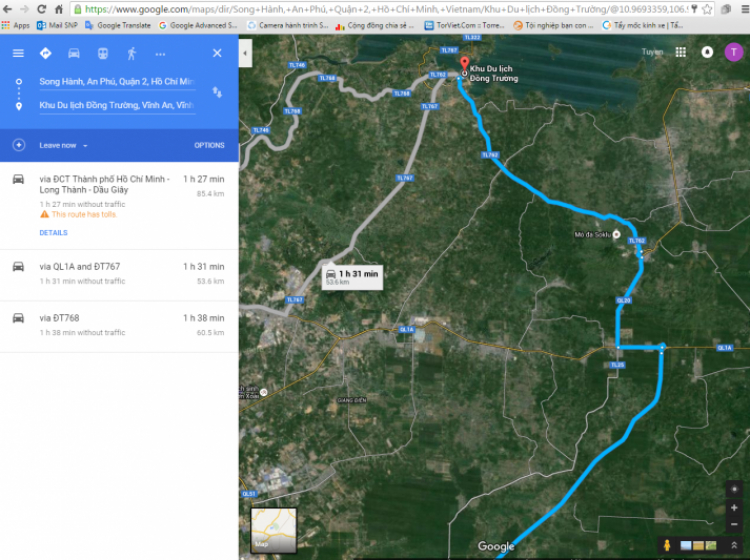Switch to Map view thumbnail
Image resolution: width=750 pixels, height=560 pixels.
click(273, 530)
